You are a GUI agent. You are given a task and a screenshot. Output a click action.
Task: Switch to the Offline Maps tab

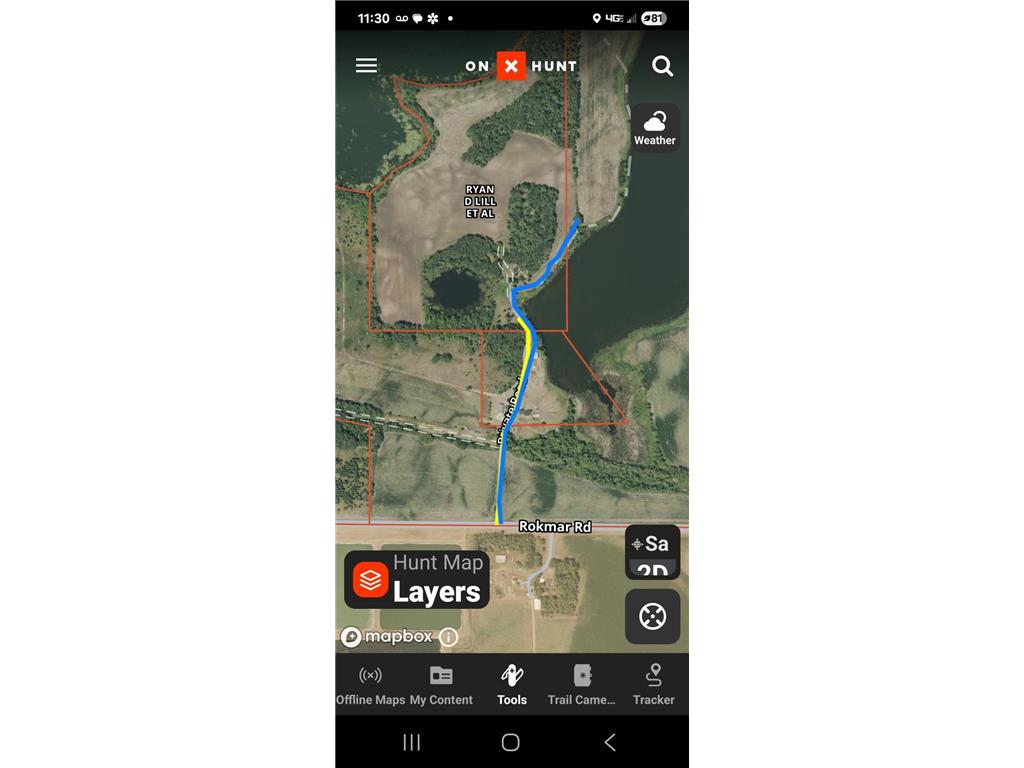pos(370,685)
